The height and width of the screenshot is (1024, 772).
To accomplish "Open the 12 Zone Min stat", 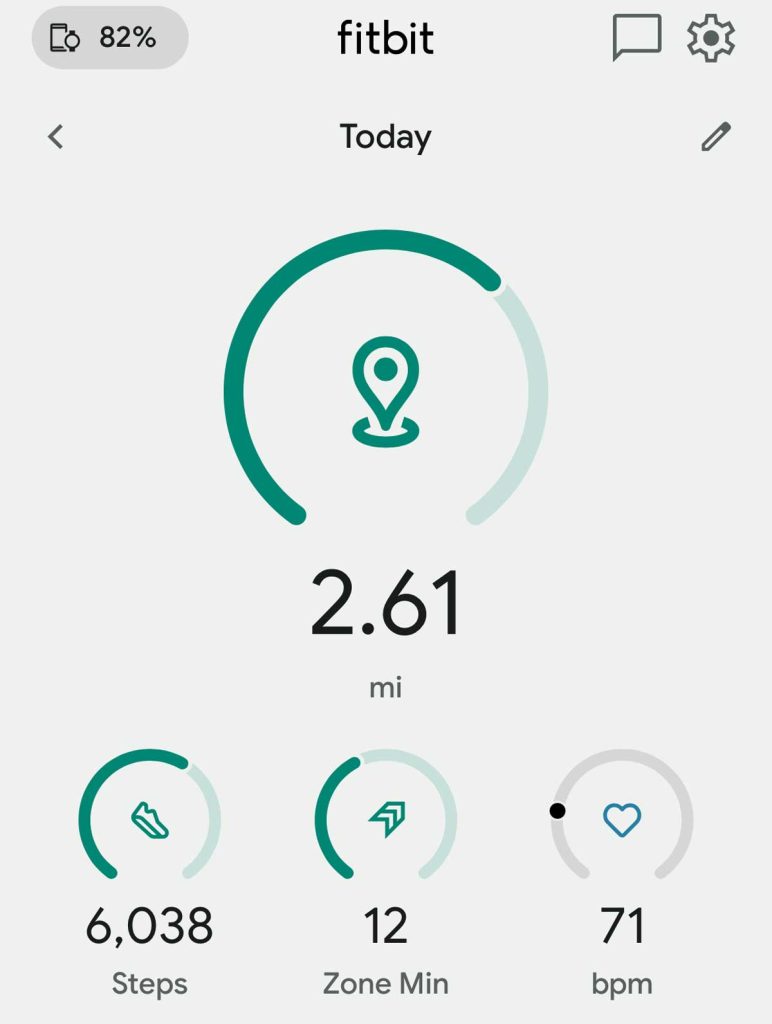I will (x=386, y=820).
